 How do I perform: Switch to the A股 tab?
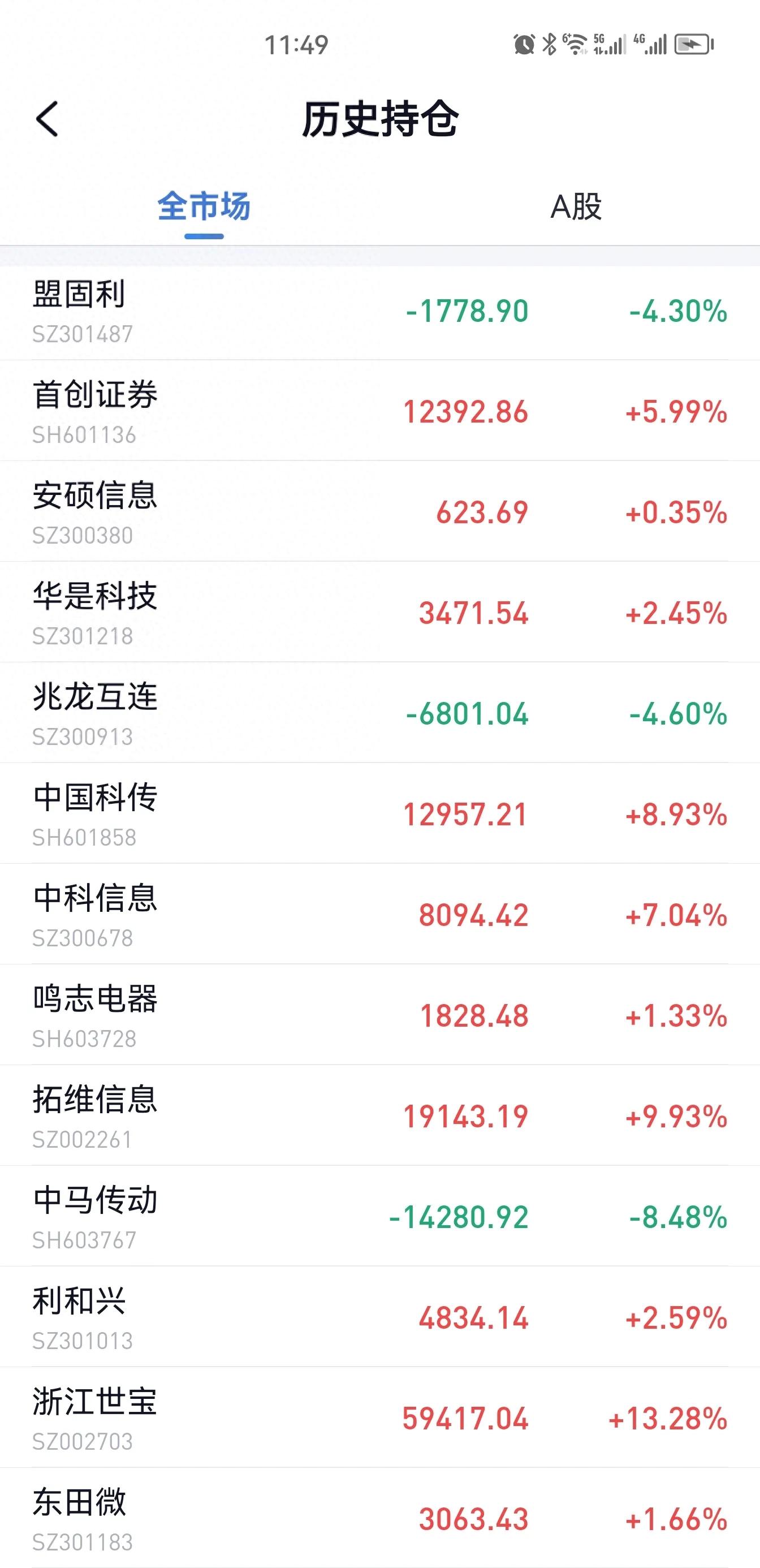(575, 207)
